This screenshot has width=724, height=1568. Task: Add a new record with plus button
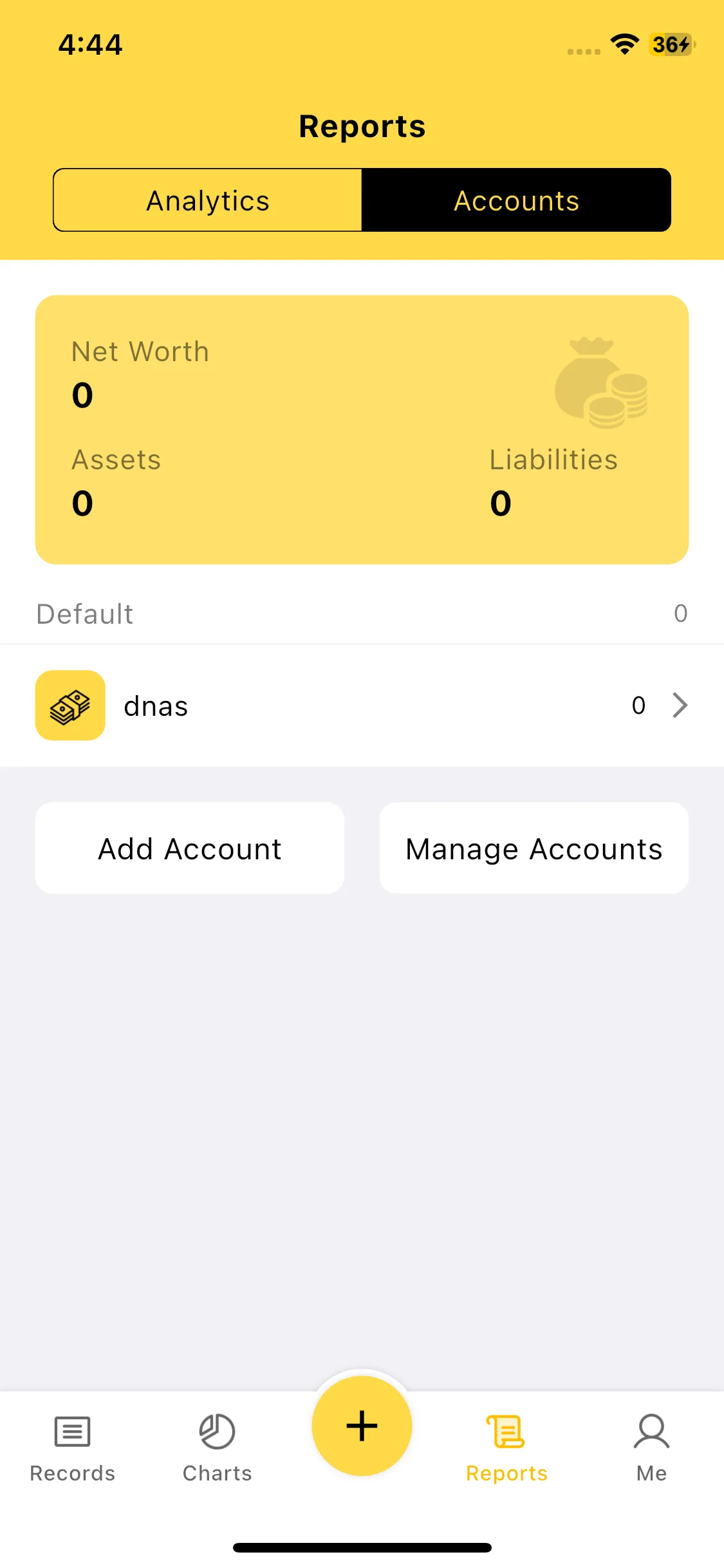[x=362, y=1425]
